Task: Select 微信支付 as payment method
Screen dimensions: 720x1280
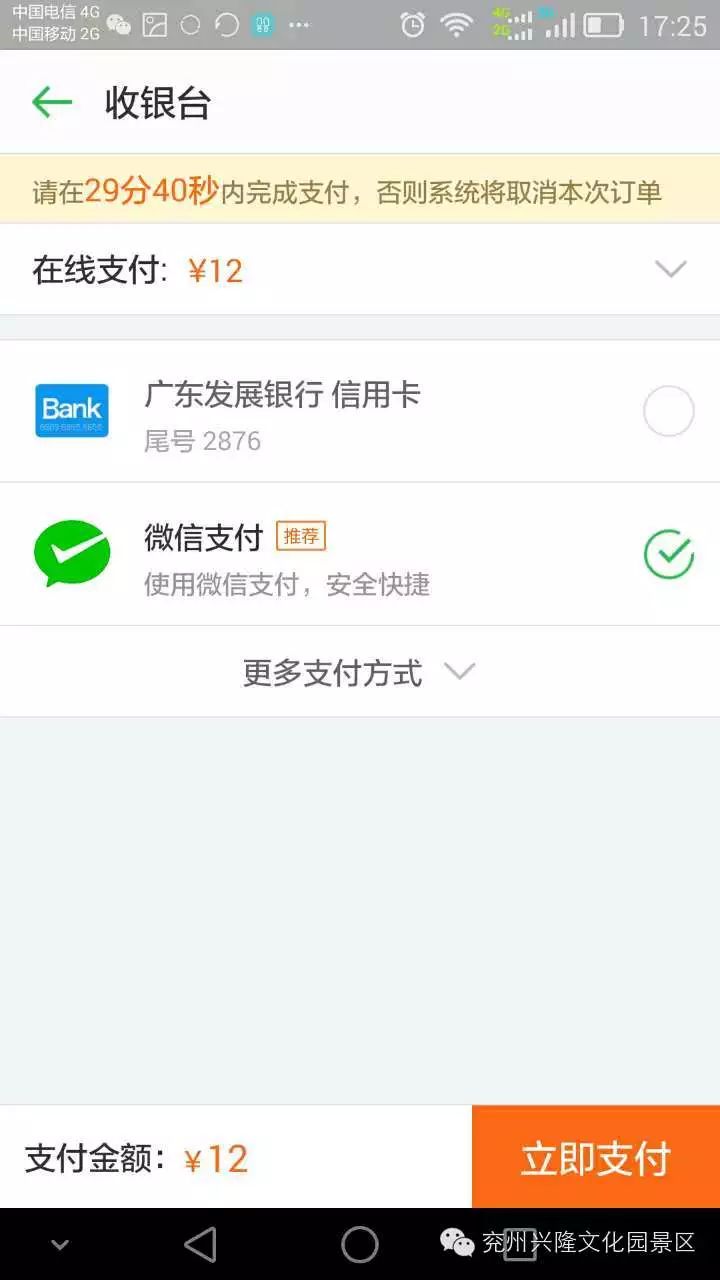Action: (668, 555)
